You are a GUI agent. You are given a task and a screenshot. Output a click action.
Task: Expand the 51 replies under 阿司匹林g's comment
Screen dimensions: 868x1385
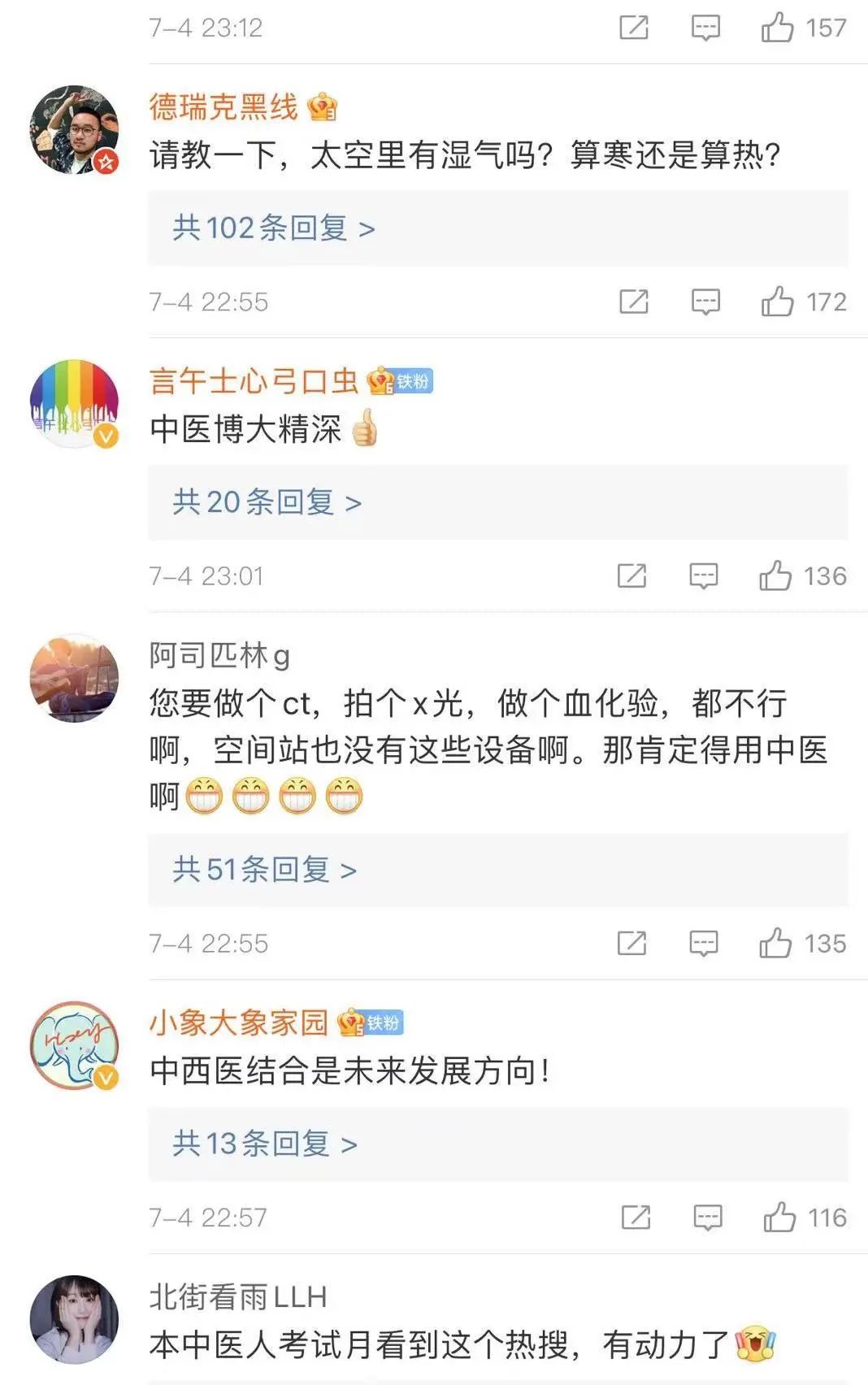pos(264,870)
